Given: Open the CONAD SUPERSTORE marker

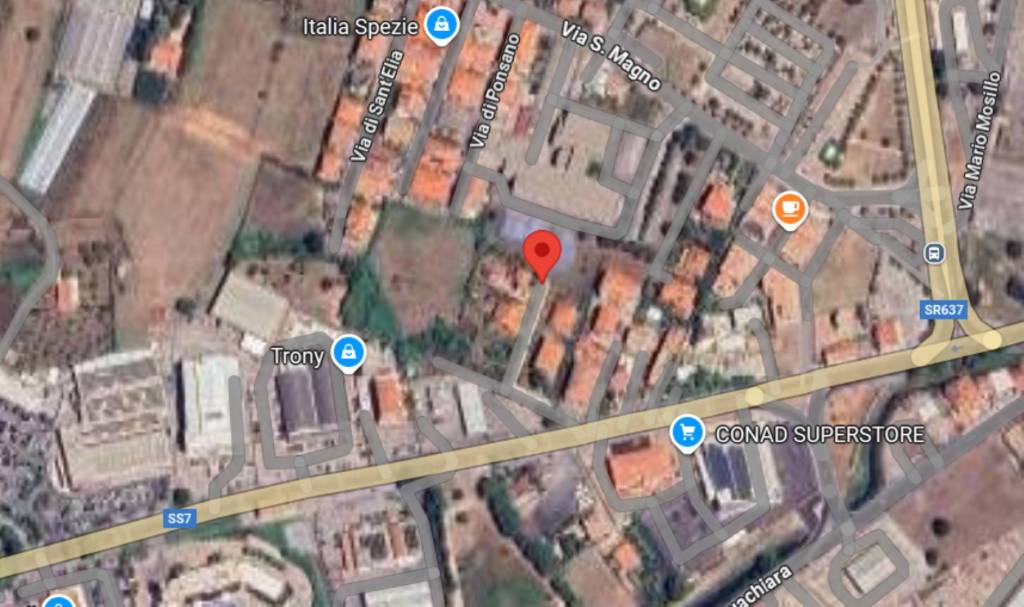Looking at the screenshot, I should click(686, 433).
